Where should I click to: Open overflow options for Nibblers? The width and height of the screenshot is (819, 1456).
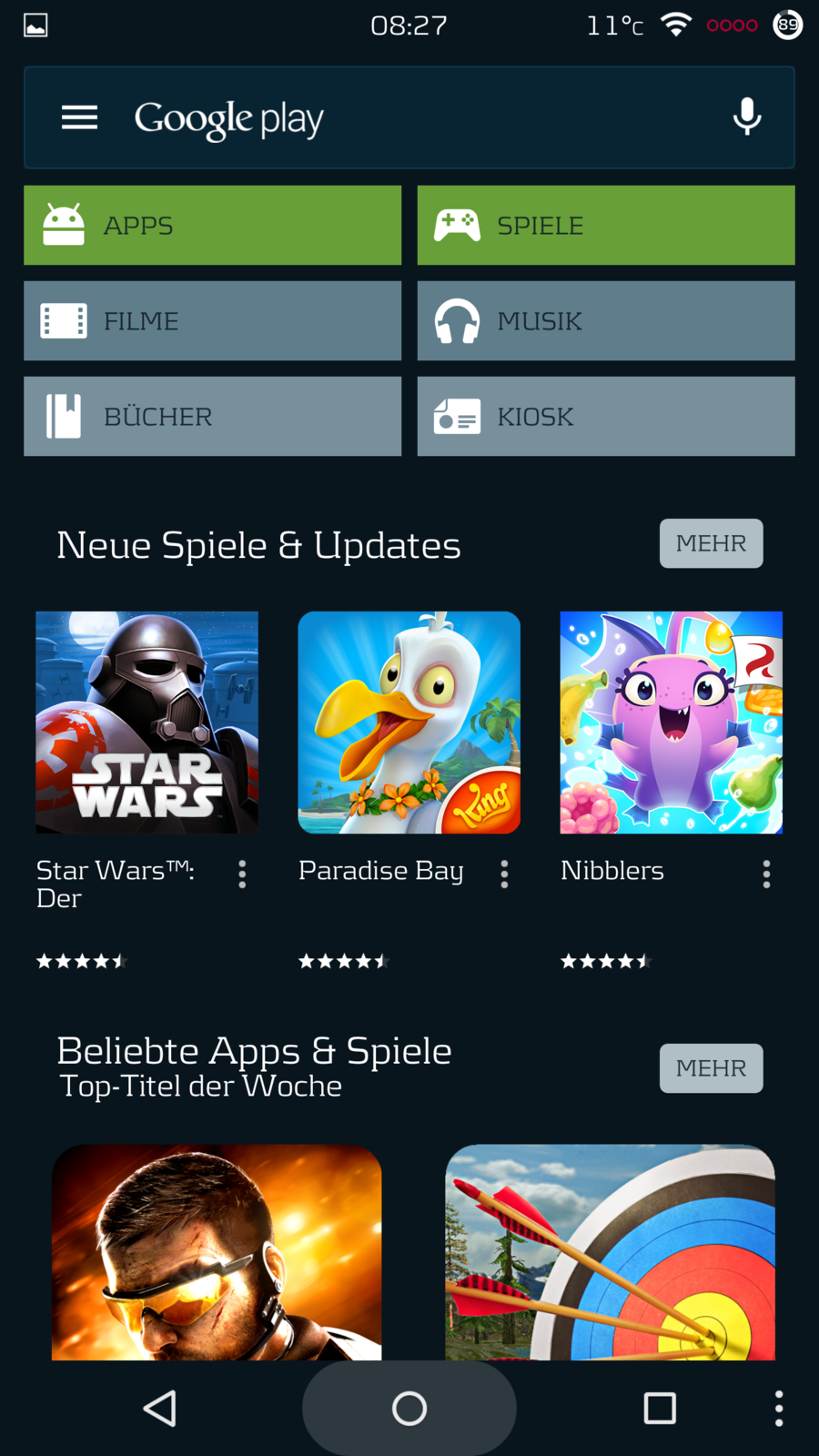click(x=766, y=875)
